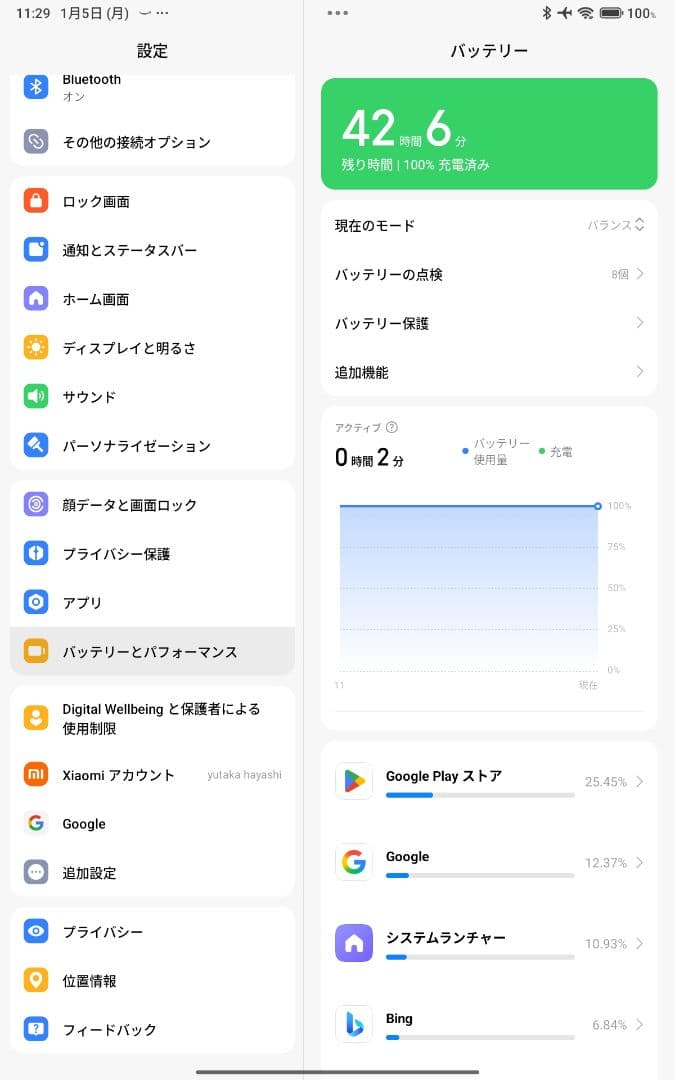
Task: Open ディスプレイと明るさ settings
Action: [152, 348]
